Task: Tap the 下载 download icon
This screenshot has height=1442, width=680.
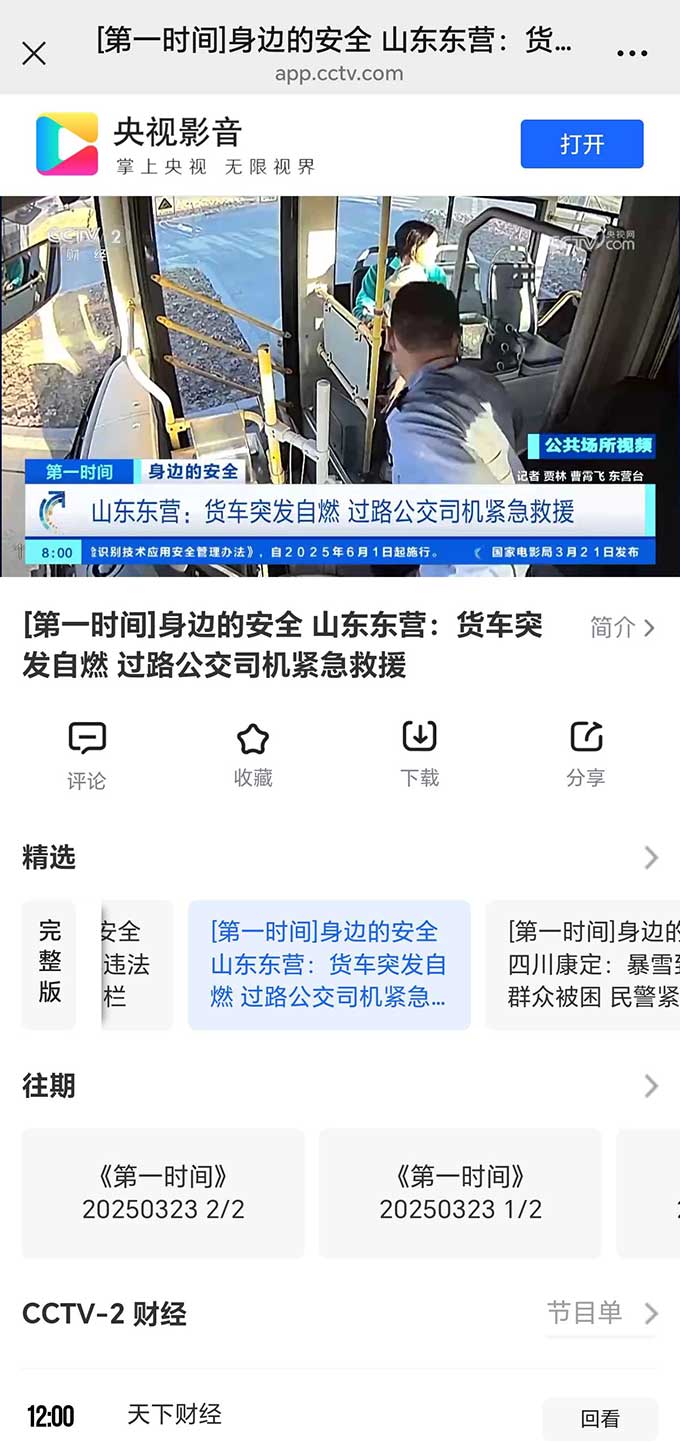Action: 419,755
